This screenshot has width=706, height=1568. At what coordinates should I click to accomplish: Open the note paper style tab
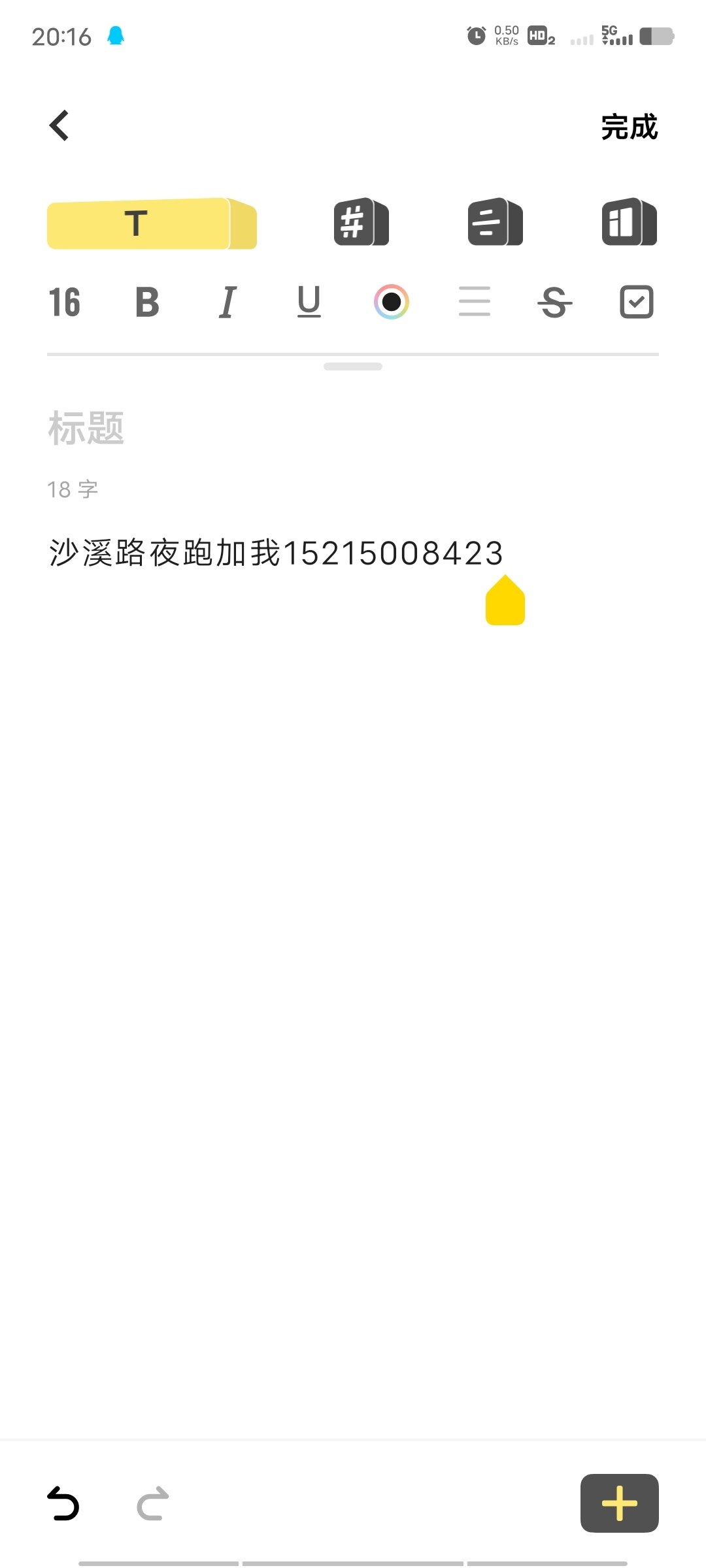496,222
